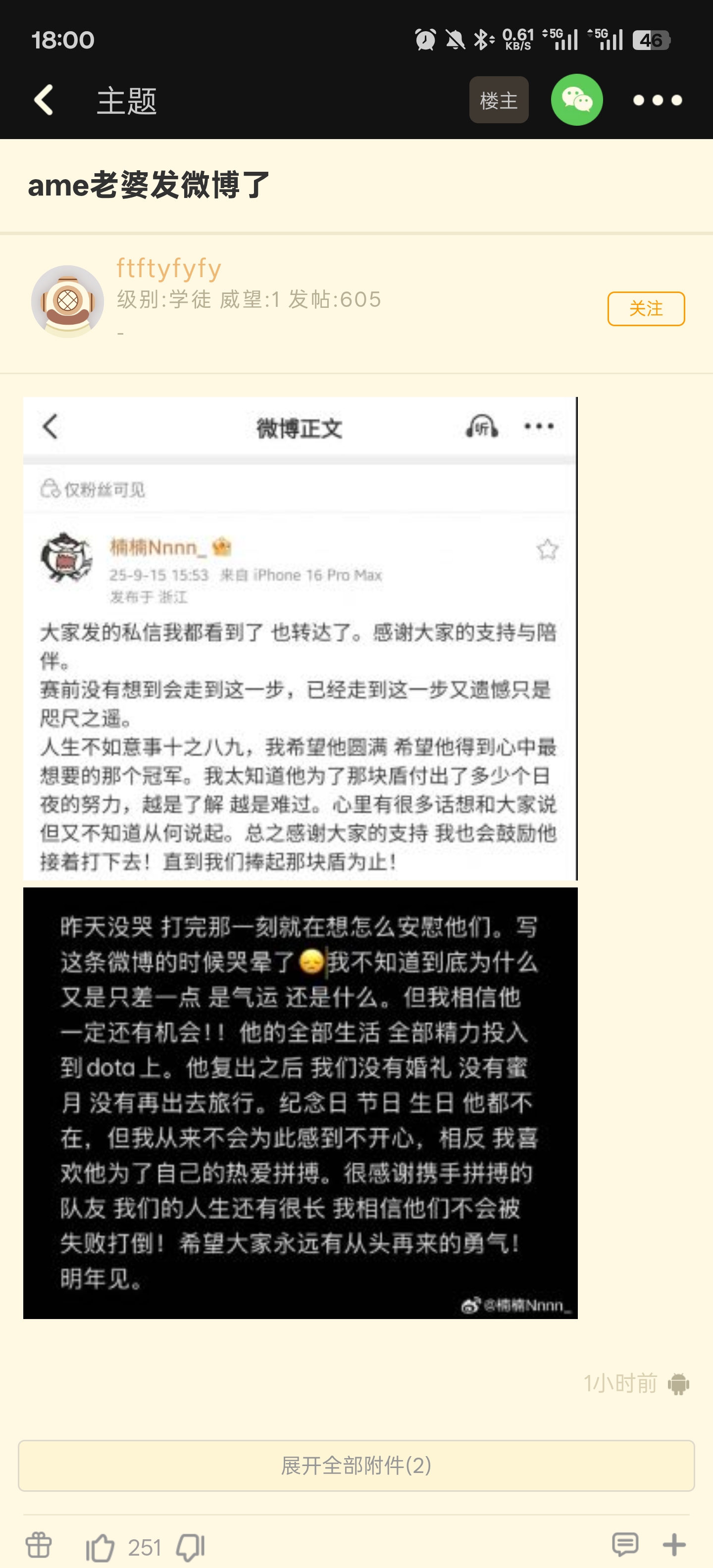Image resolution: width=713 pixels, height=1568 pixels.
Task: Filter posts by 楼主 only
Action: 498,100
